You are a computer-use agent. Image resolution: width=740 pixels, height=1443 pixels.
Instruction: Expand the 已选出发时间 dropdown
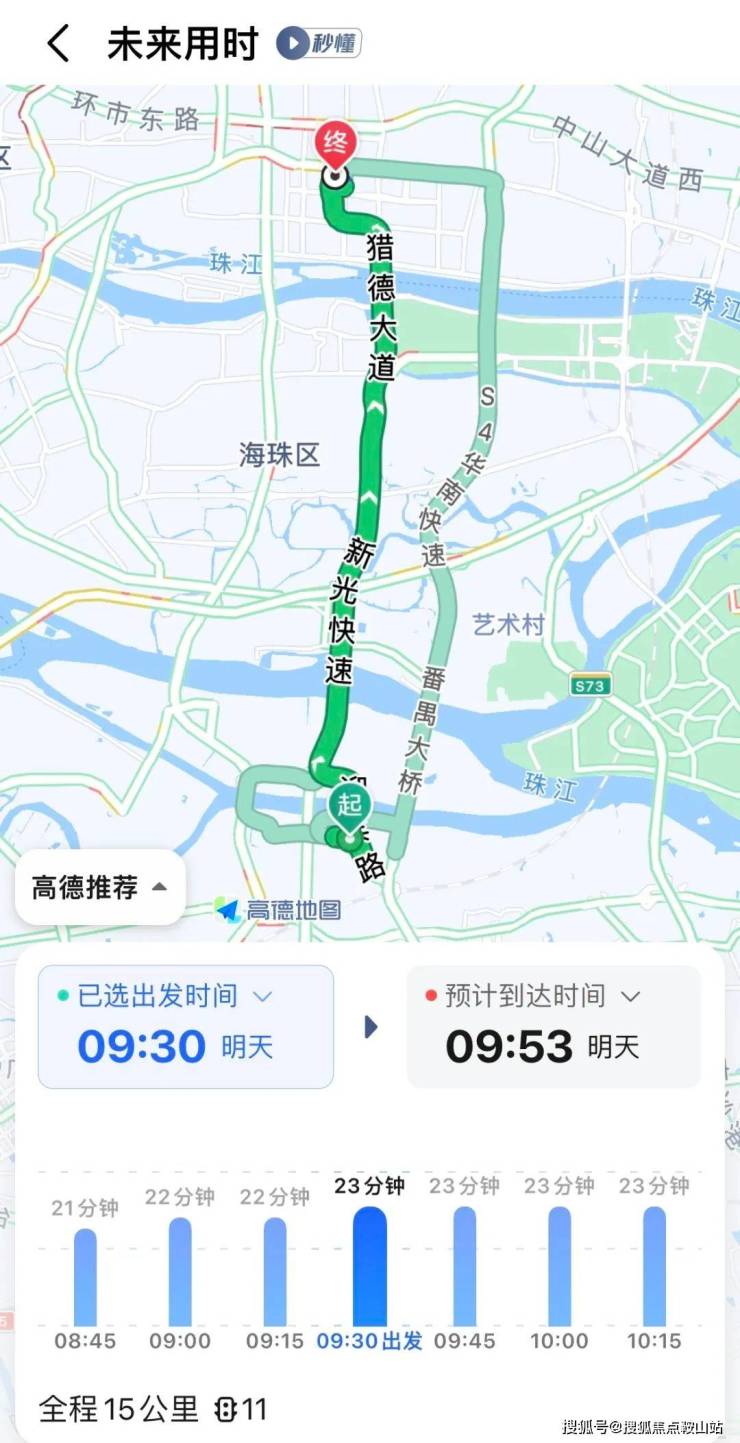263,996
